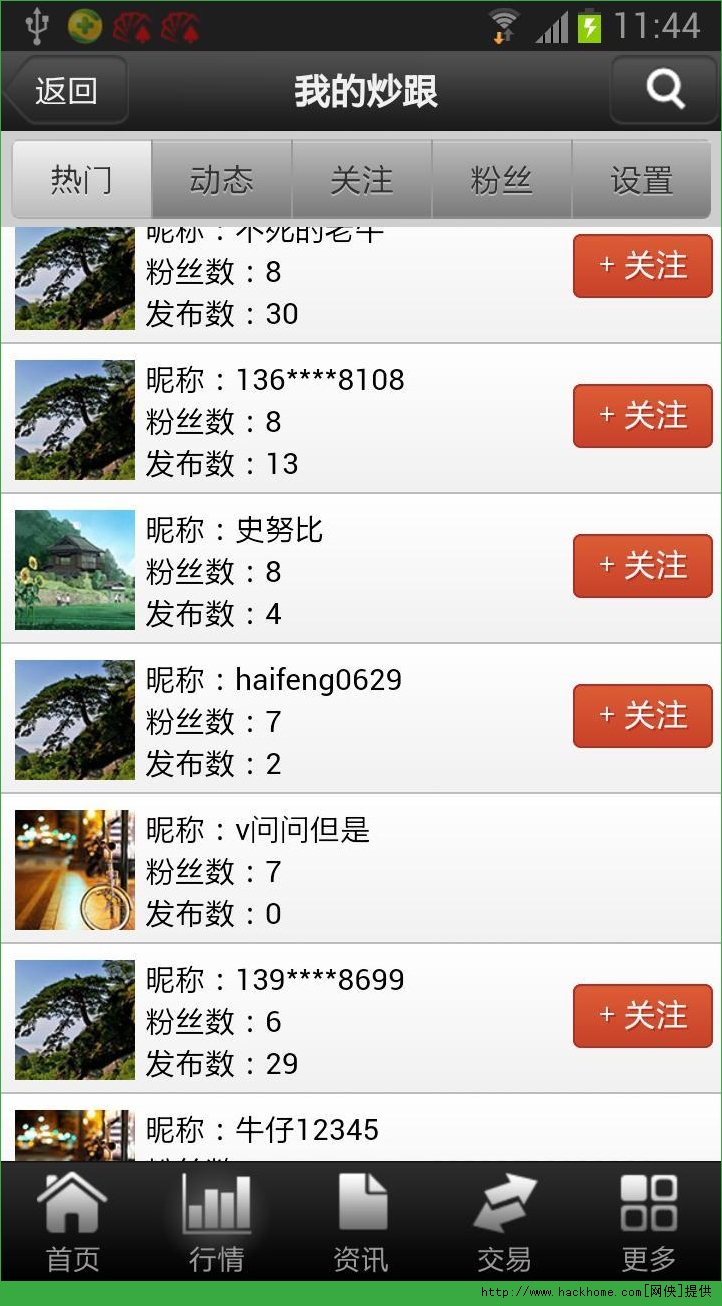Image resolution: width=722 pixels, height=1306 pixels.
Task: Open the 更多 bottom tab
Action: click(x=648, y=1222)
